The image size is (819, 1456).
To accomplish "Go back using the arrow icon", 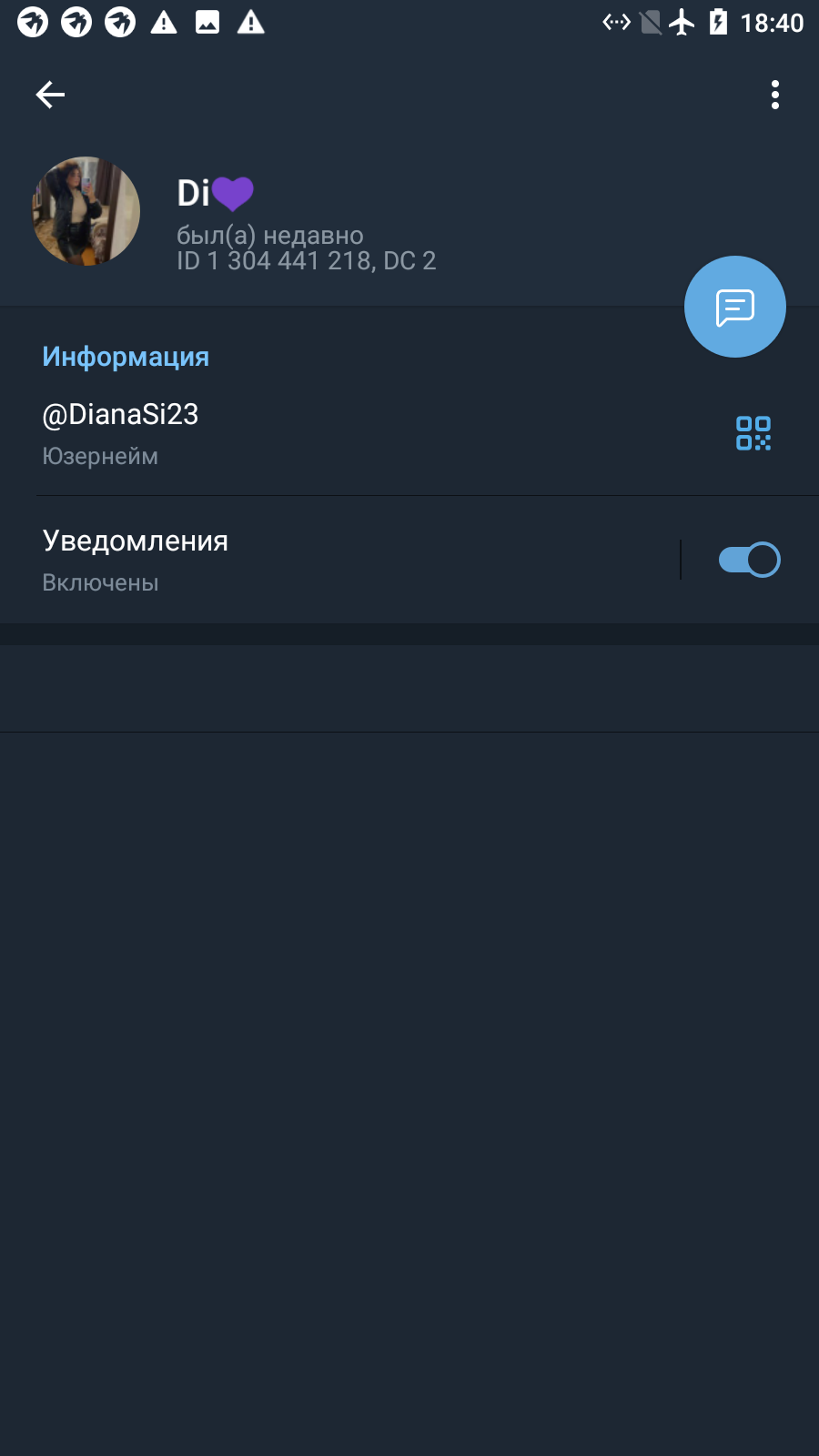I will (50, 95).
